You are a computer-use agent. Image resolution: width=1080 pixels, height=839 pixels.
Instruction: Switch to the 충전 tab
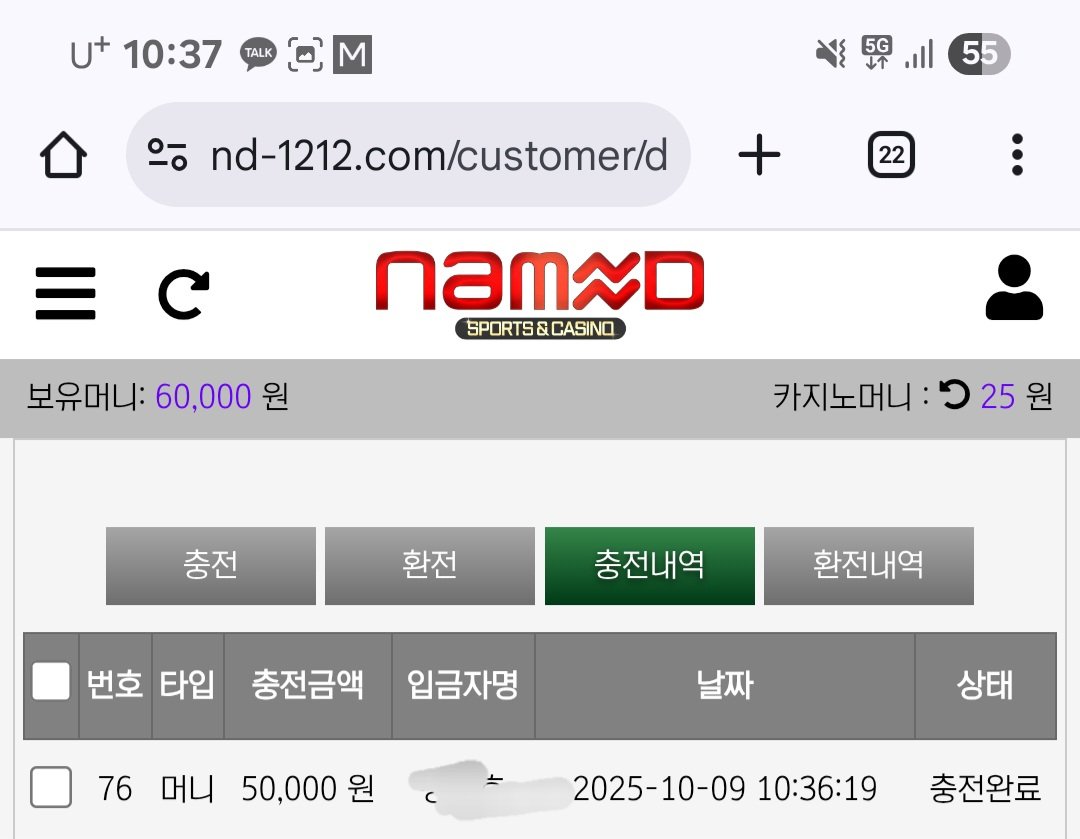pyautogui.click(x=210, y=566)
